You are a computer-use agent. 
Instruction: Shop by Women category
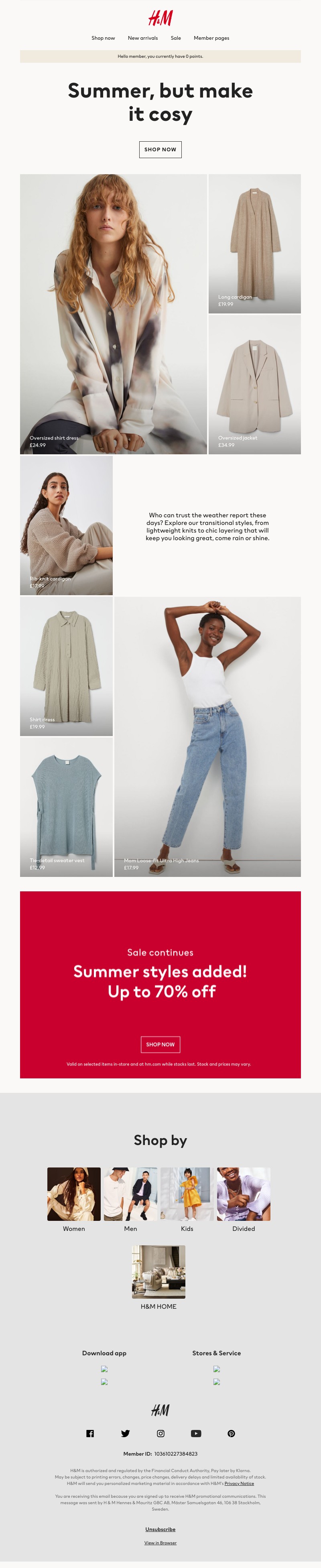tap(74, 1194)
